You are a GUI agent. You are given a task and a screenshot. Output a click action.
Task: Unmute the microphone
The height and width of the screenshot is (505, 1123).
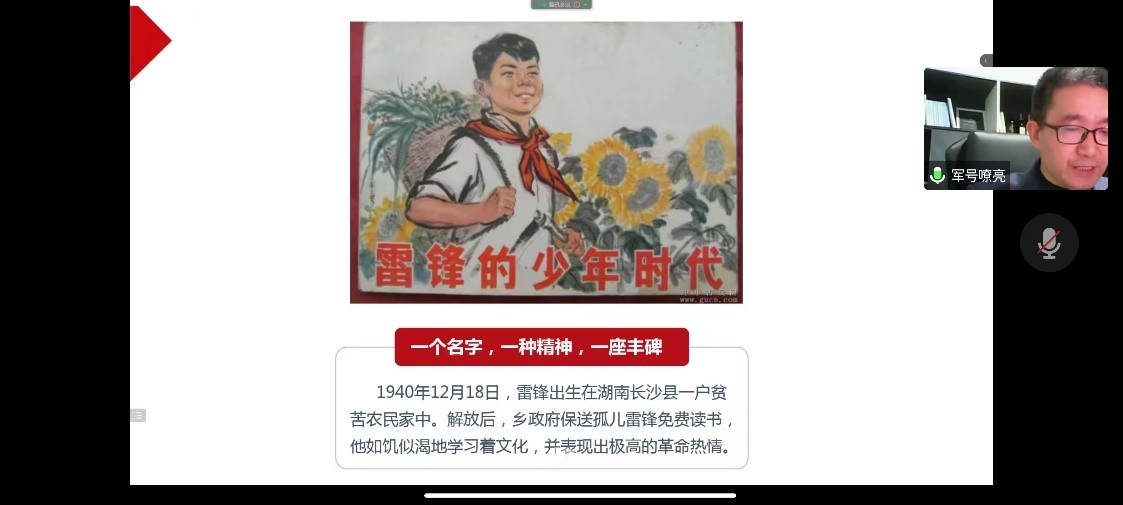(x=1048, y=243)
